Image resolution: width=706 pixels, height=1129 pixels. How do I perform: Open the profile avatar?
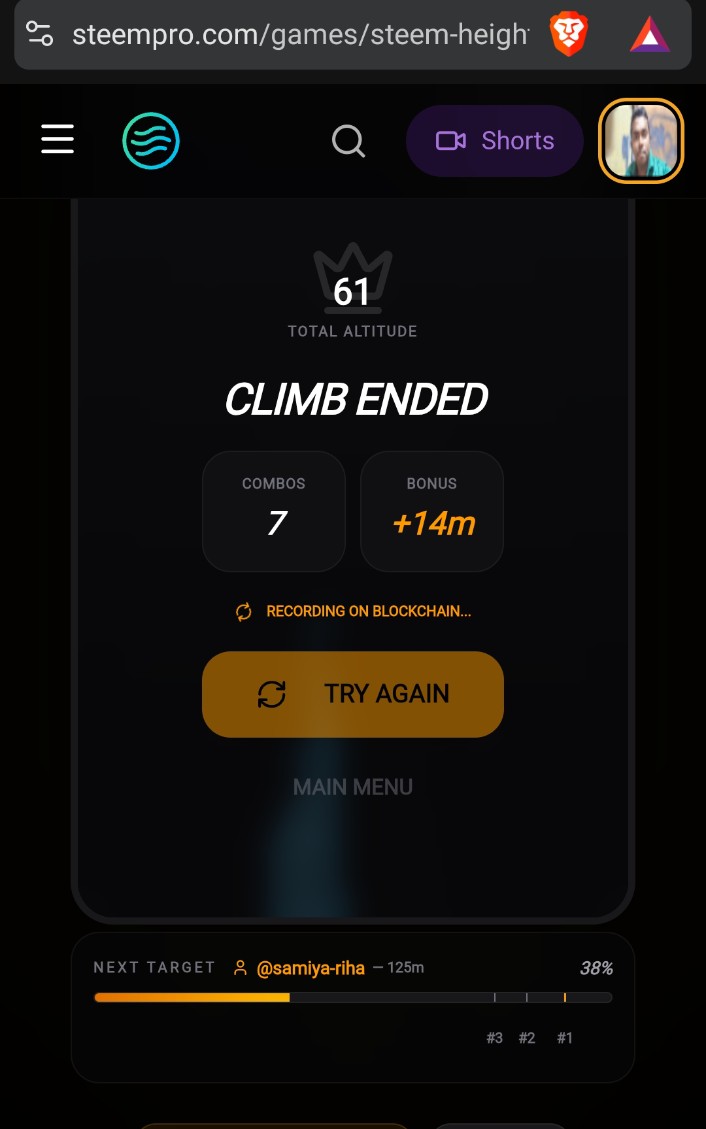click(x=640, y=141)
